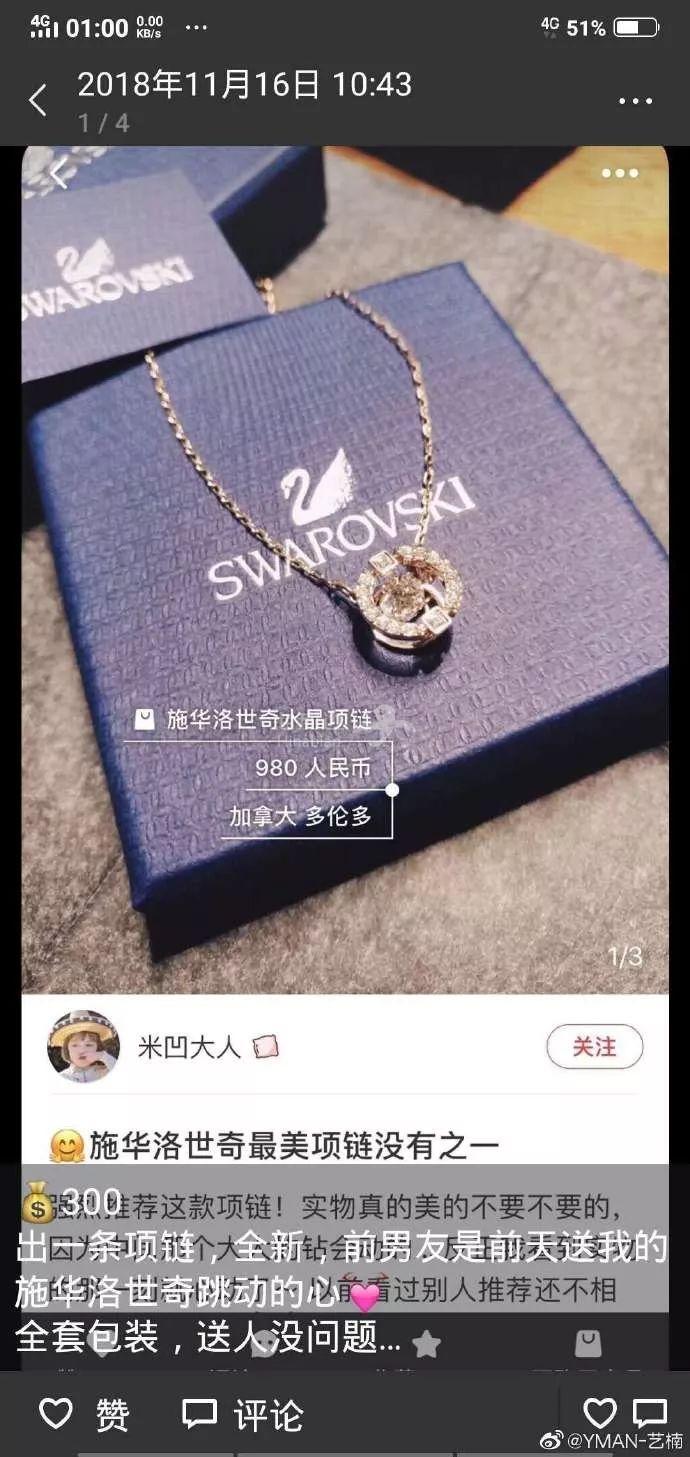Write a comment via 评论
This screenshot has height=1457, width=690.
[x=243, y=1413]
